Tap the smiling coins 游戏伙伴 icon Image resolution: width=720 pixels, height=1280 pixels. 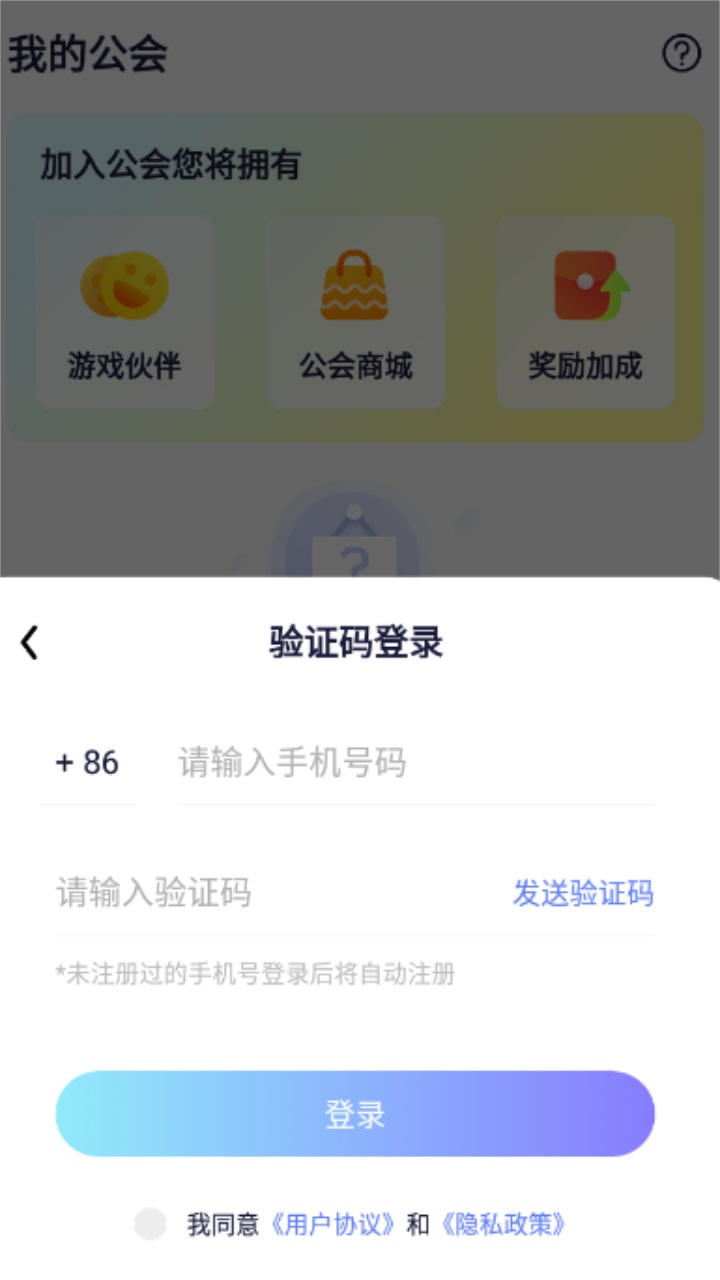coord(125,283)
